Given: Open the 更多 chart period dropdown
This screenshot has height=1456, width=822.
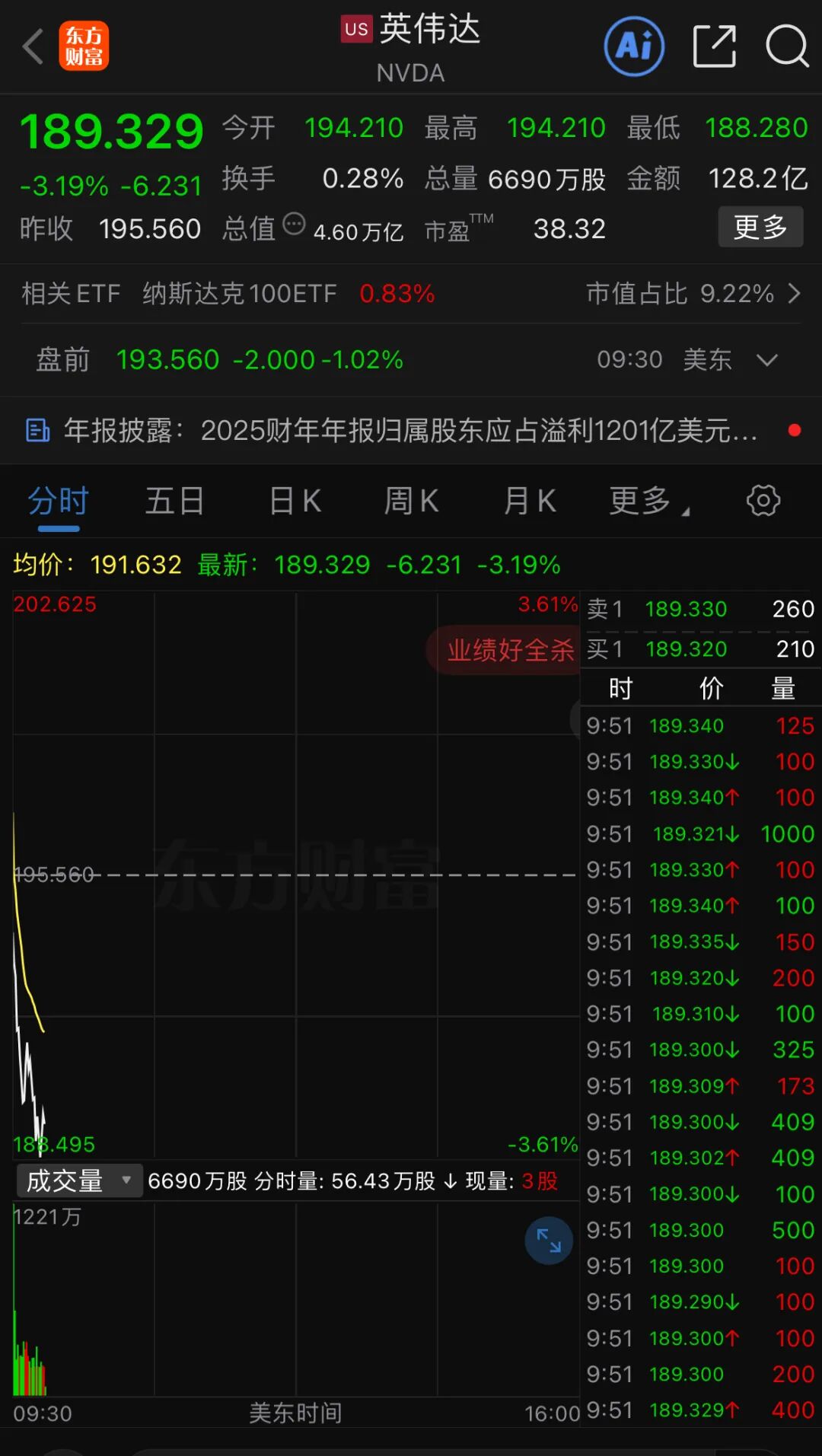Looking at the screenshot, I should pos(648,502).
